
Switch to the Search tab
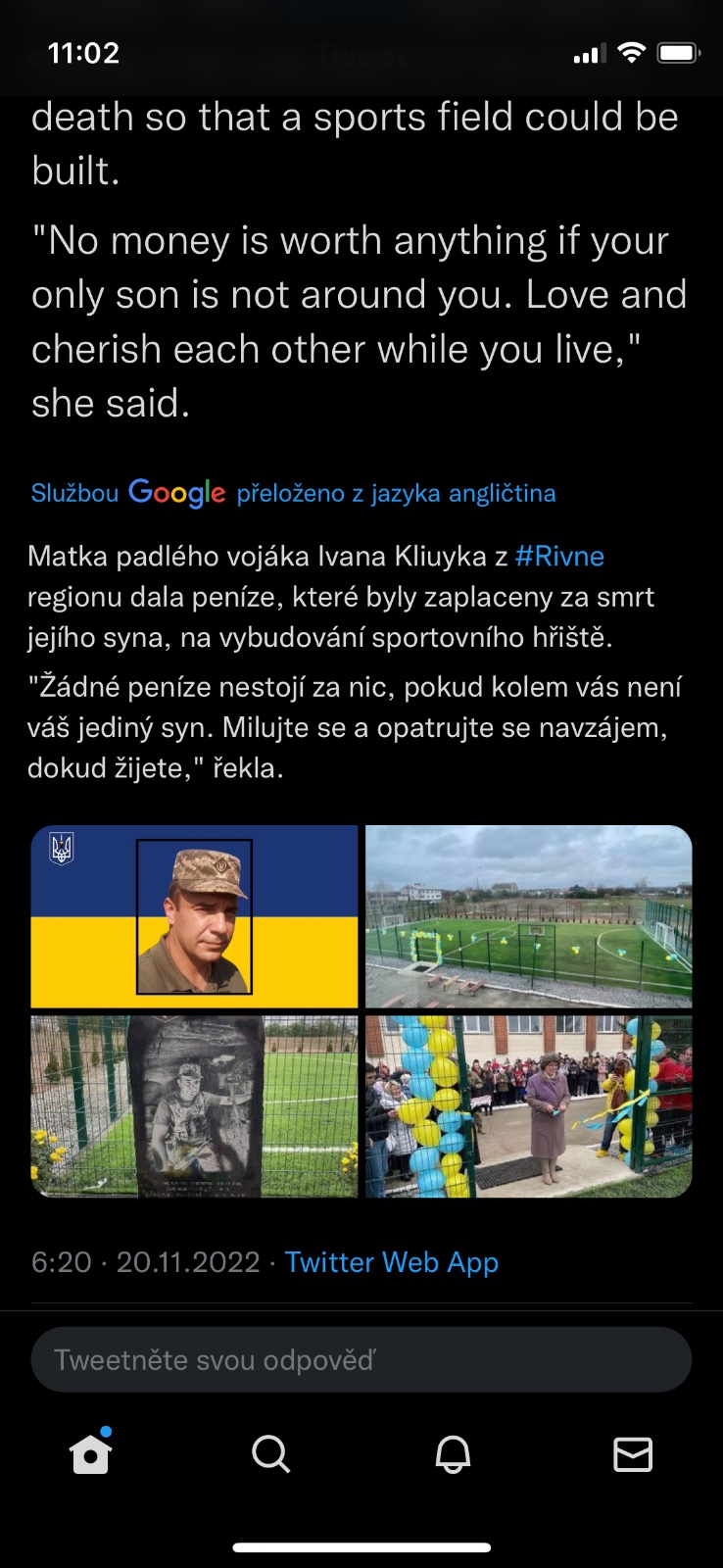[x=270, y=1454]
